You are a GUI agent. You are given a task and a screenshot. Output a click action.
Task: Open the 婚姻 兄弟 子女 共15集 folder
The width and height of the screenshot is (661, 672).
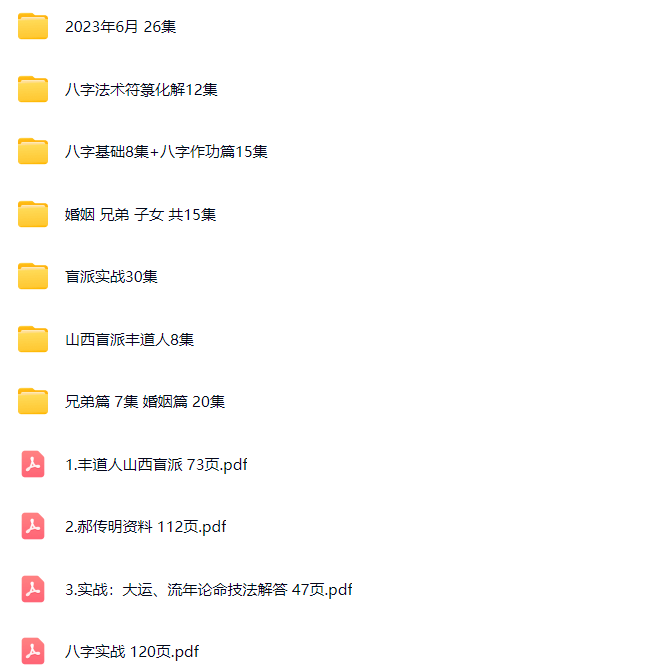tap(140, 215)
